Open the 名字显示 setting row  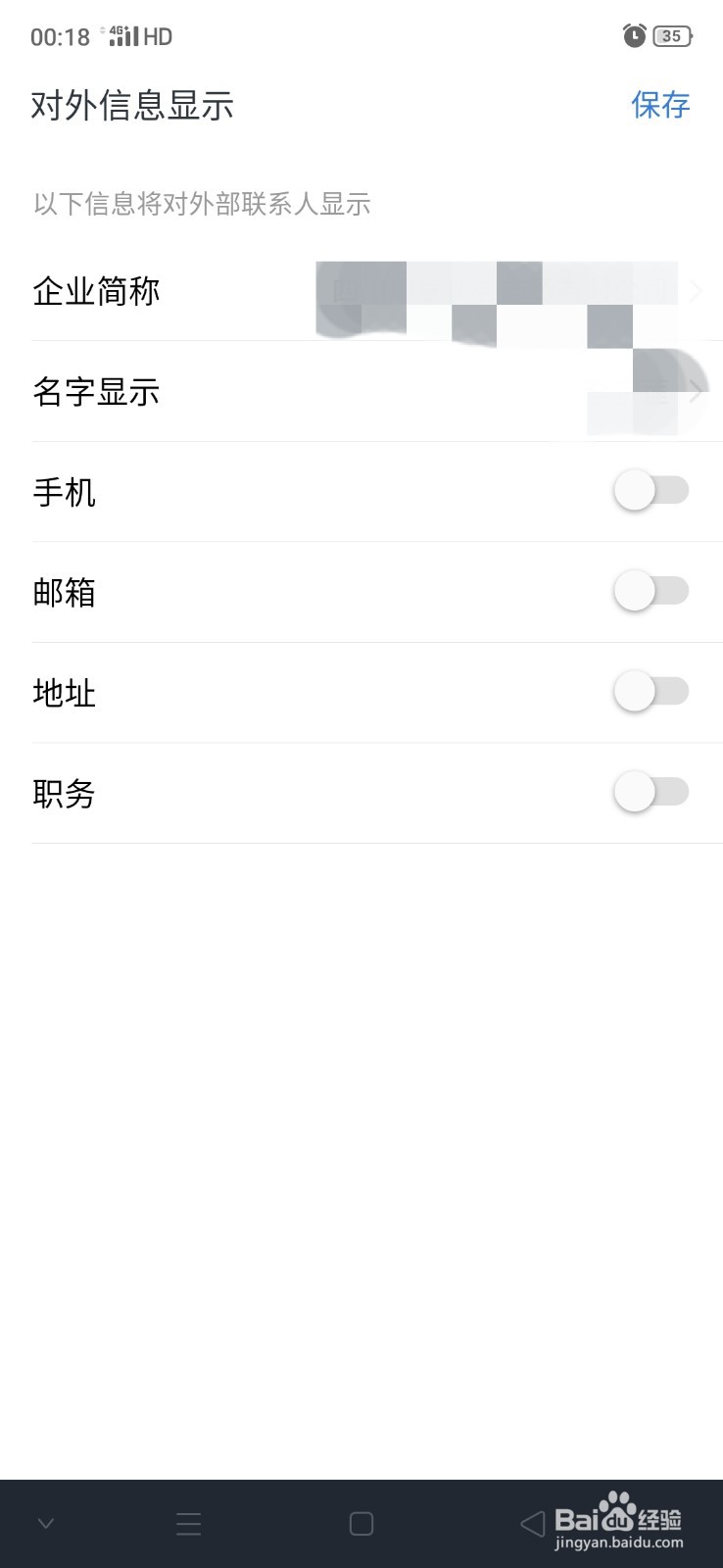pyautogui.click(x=361, y=392)
